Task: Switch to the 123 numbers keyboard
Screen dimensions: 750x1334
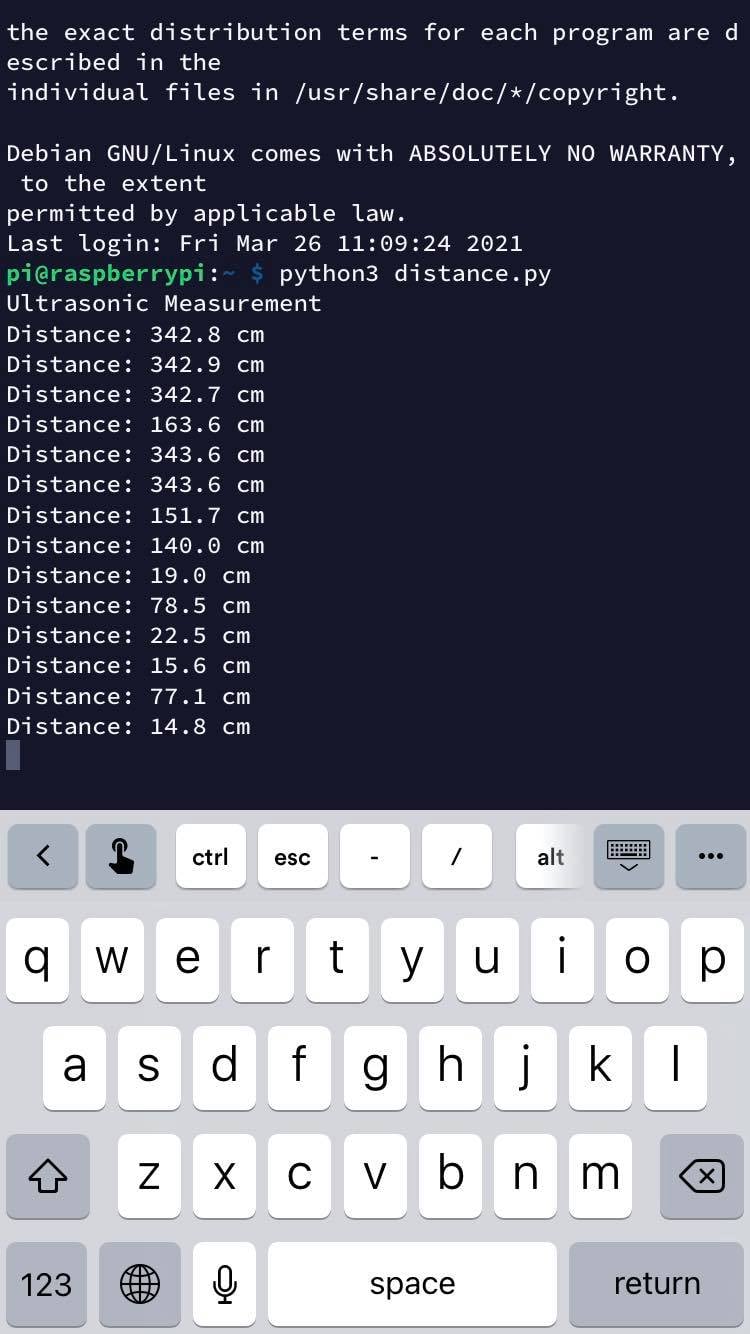Action: click(46, 1284)
